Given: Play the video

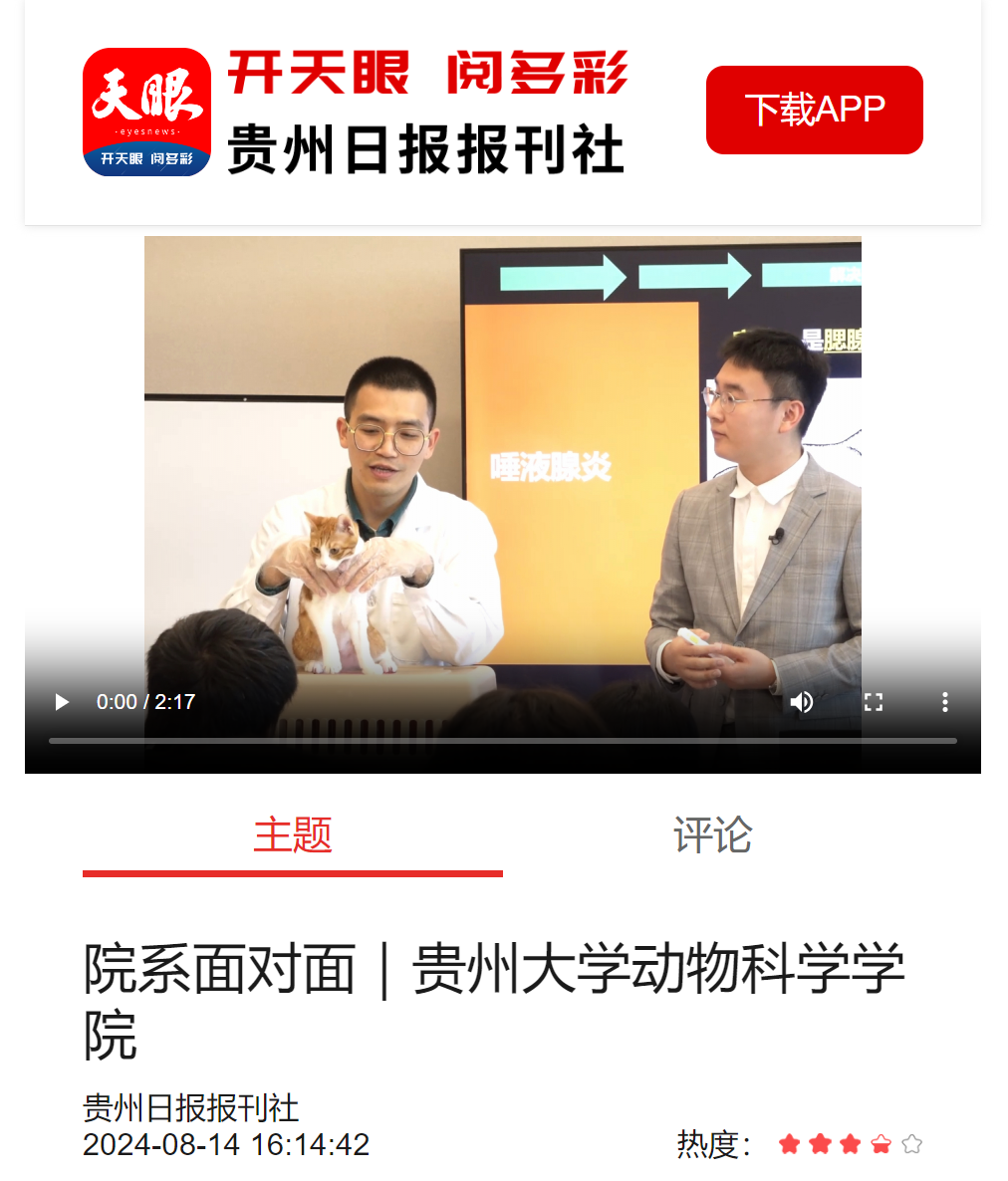Looking at the screenshot, I should 62,702.
